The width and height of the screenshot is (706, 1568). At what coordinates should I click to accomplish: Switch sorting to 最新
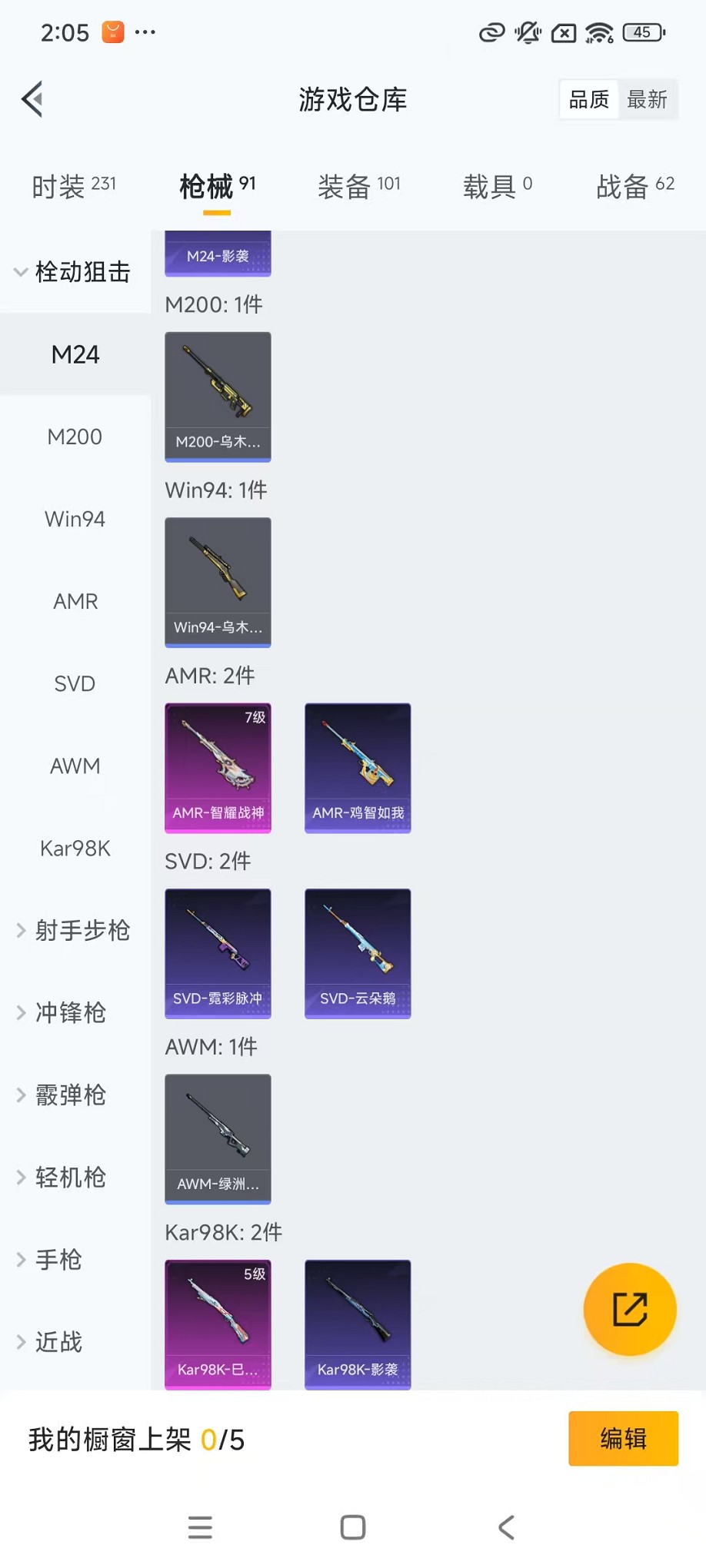coord(648,99)
